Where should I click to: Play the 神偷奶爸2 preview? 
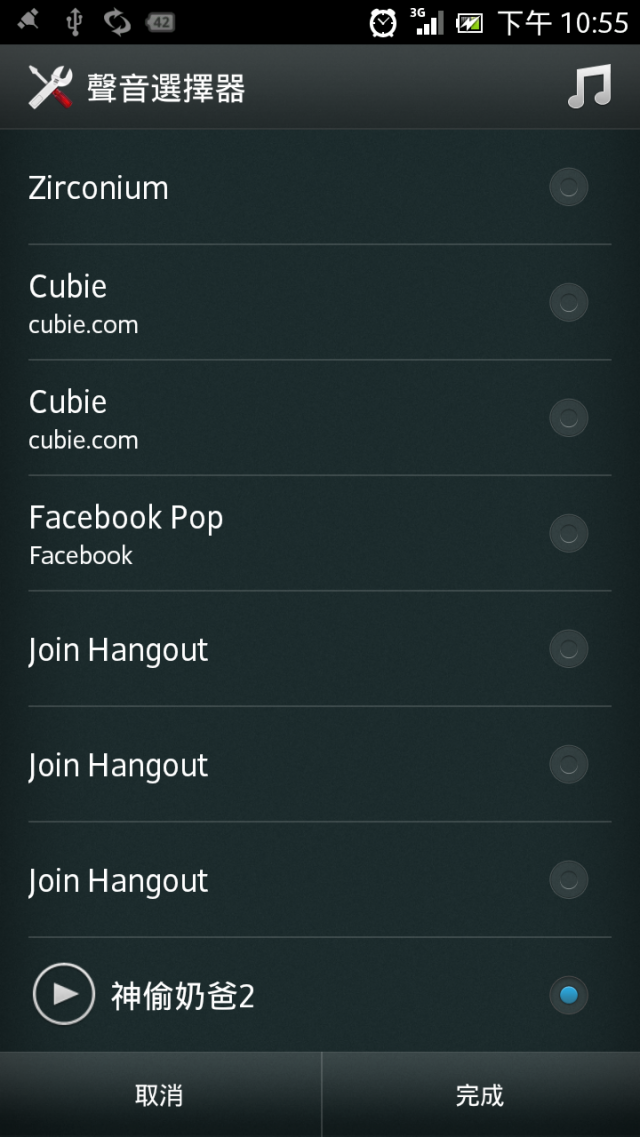click(x=64, y=994)
